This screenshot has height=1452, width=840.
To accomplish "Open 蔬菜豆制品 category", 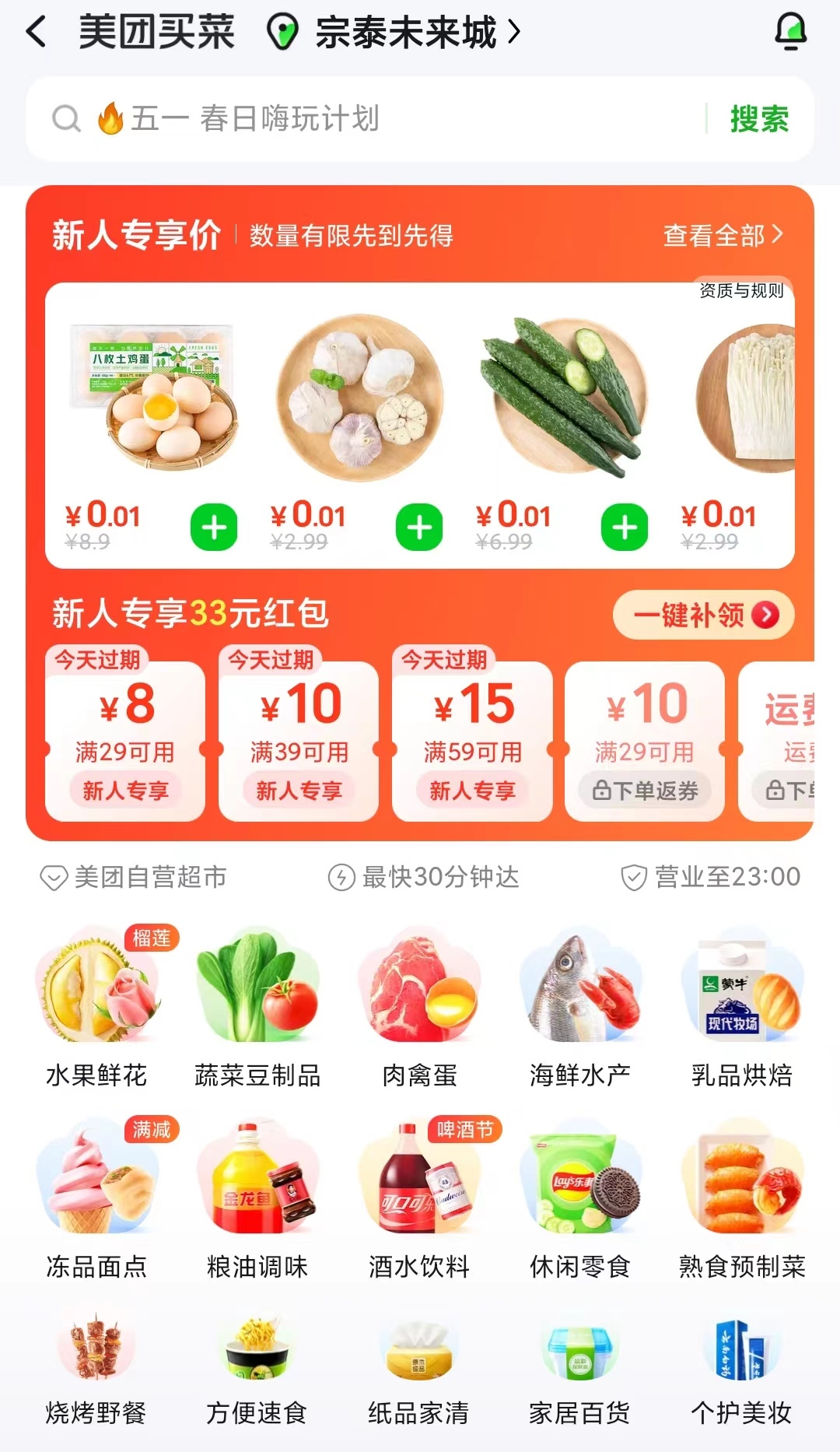I will 257,1008.
